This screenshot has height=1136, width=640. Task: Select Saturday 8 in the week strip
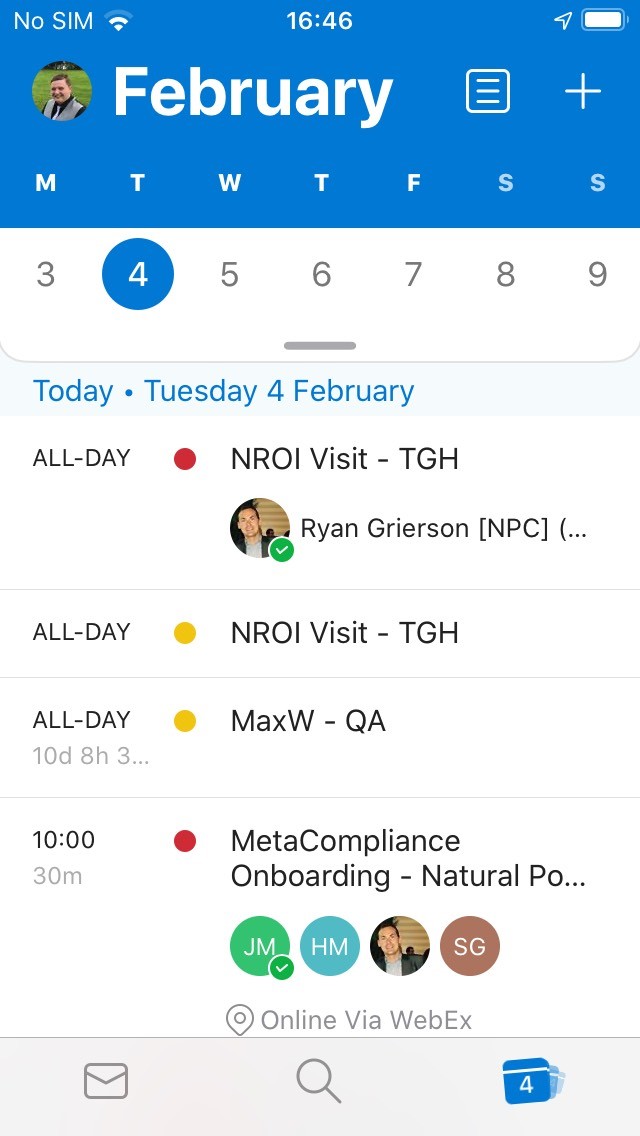(505, 275)
